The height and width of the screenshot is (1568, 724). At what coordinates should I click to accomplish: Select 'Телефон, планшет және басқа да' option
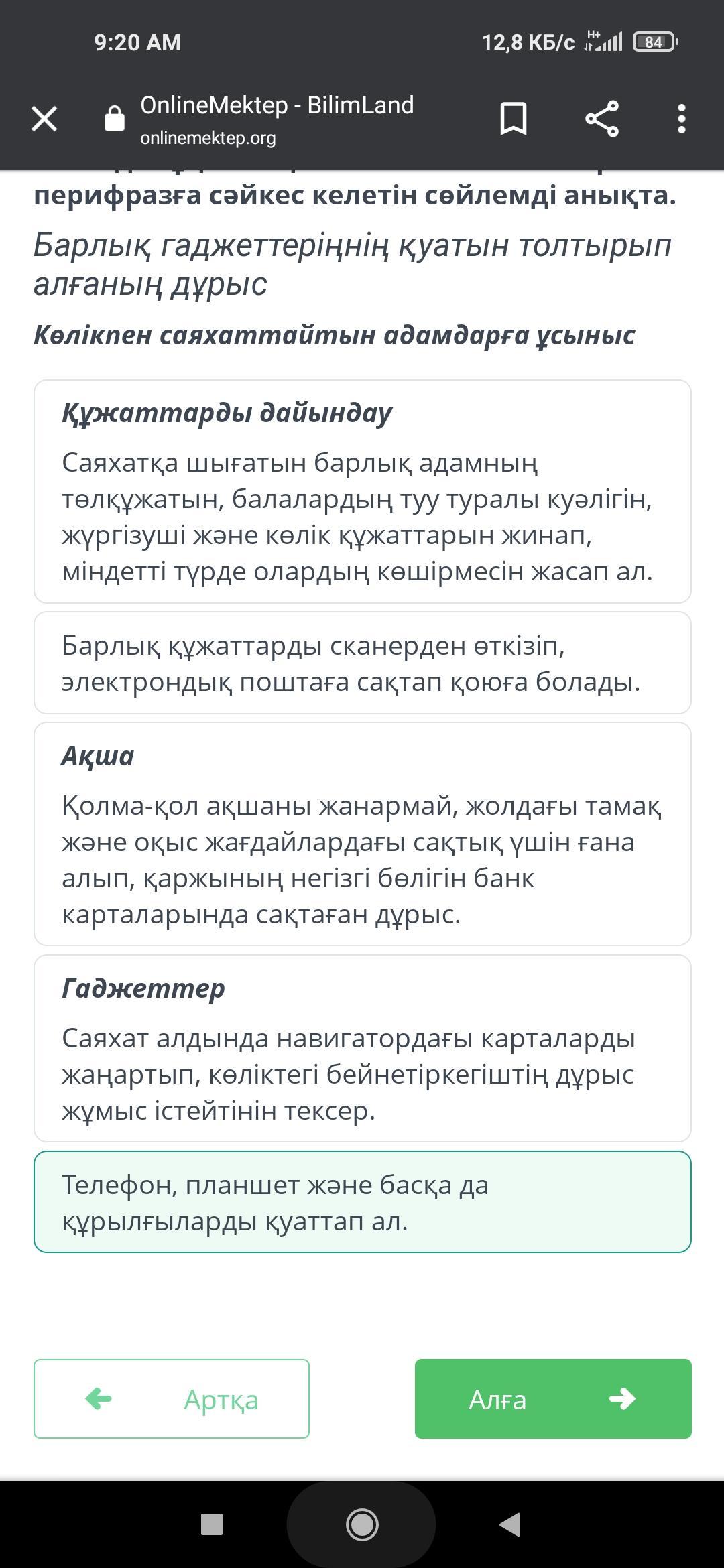tap(363, 1202)
